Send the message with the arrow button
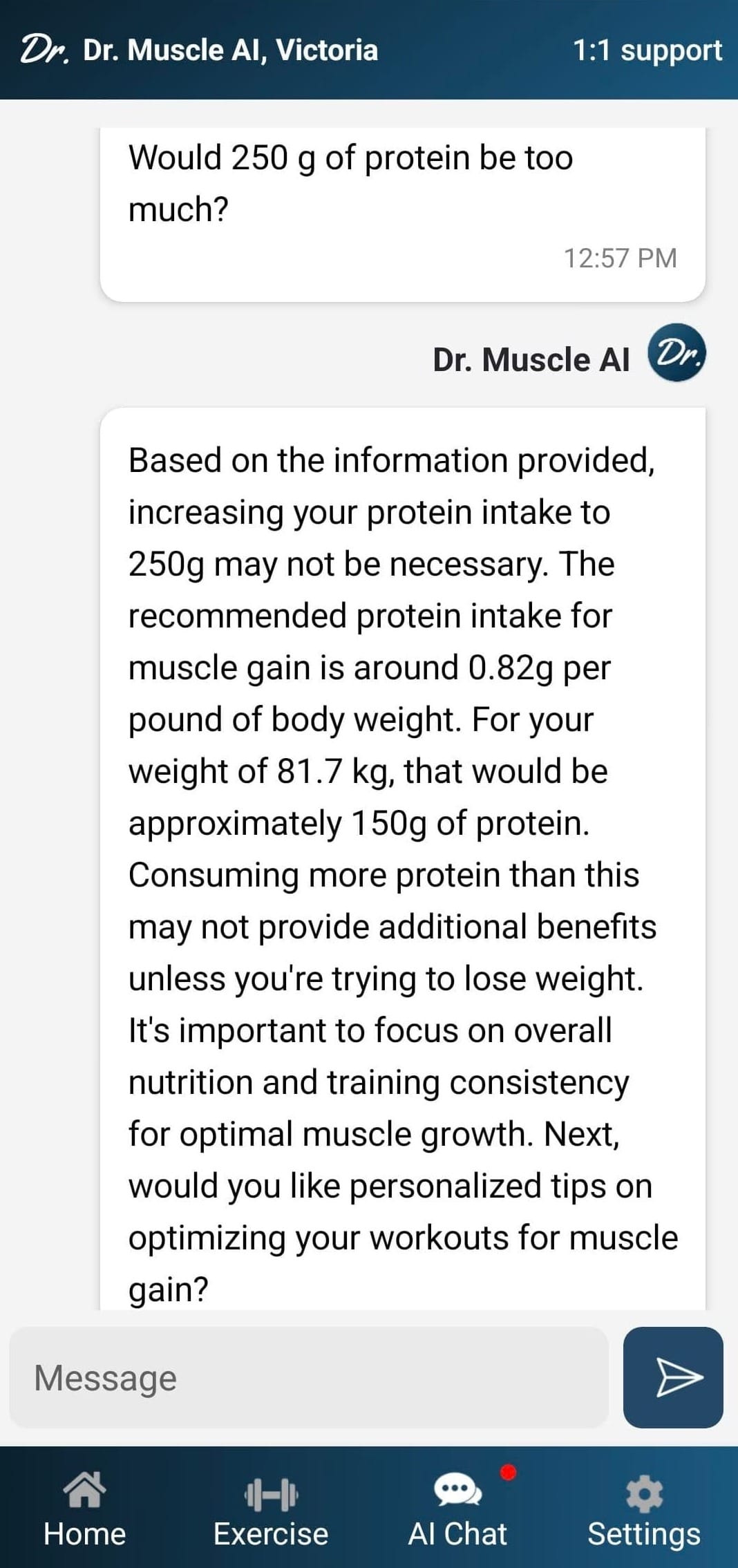738x1568 pixels. pyautogui.click(x=673, y=1377)
